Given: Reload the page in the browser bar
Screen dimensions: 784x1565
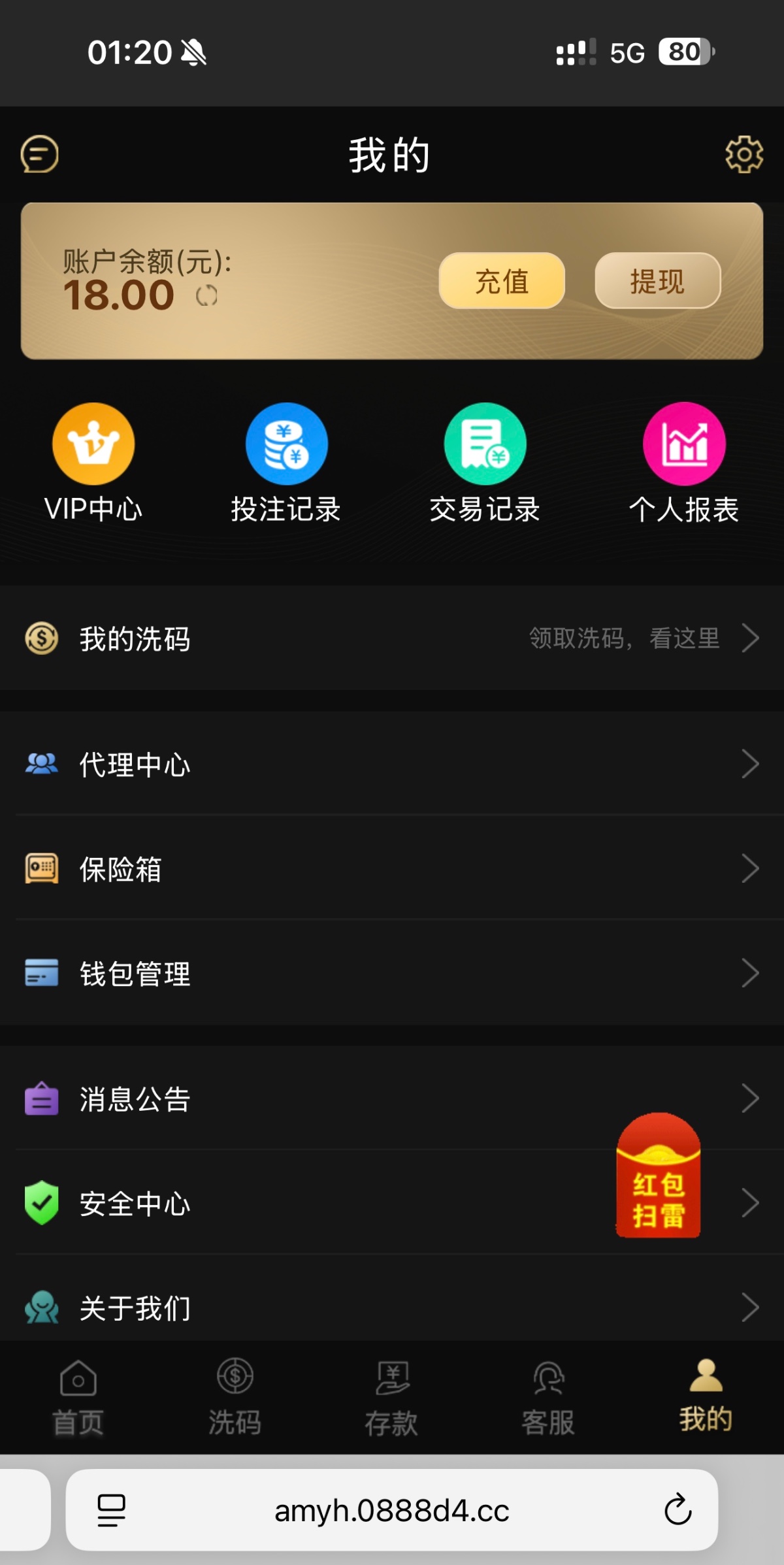Looking at the screenshot, I should coord(678,1509).
